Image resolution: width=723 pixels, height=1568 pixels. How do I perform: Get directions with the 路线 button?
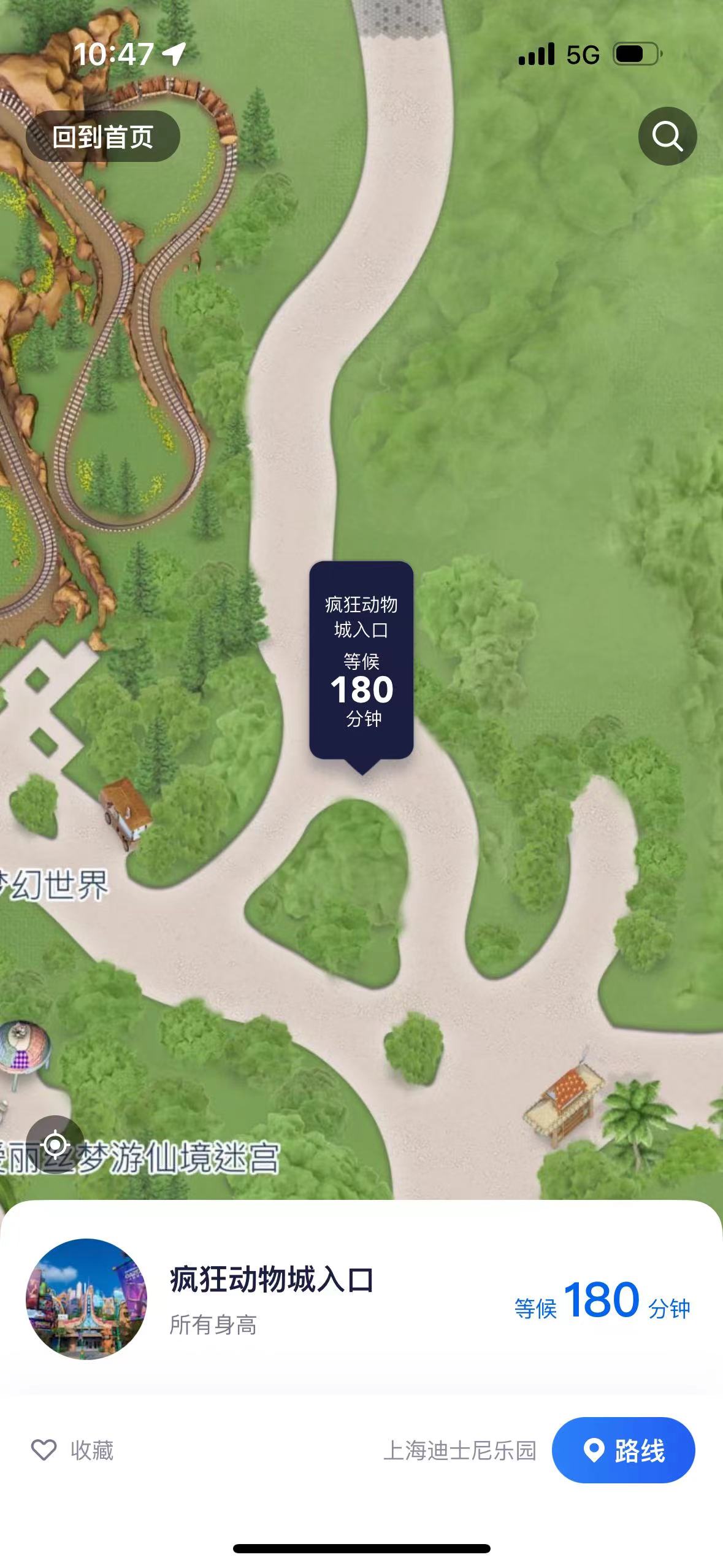click(623, 1450)
